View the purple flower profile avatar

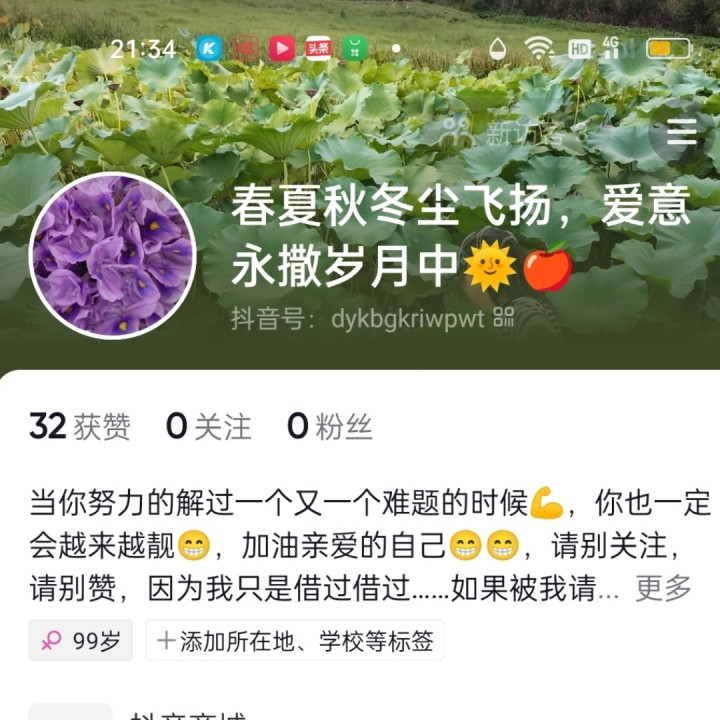pos(113,255)
